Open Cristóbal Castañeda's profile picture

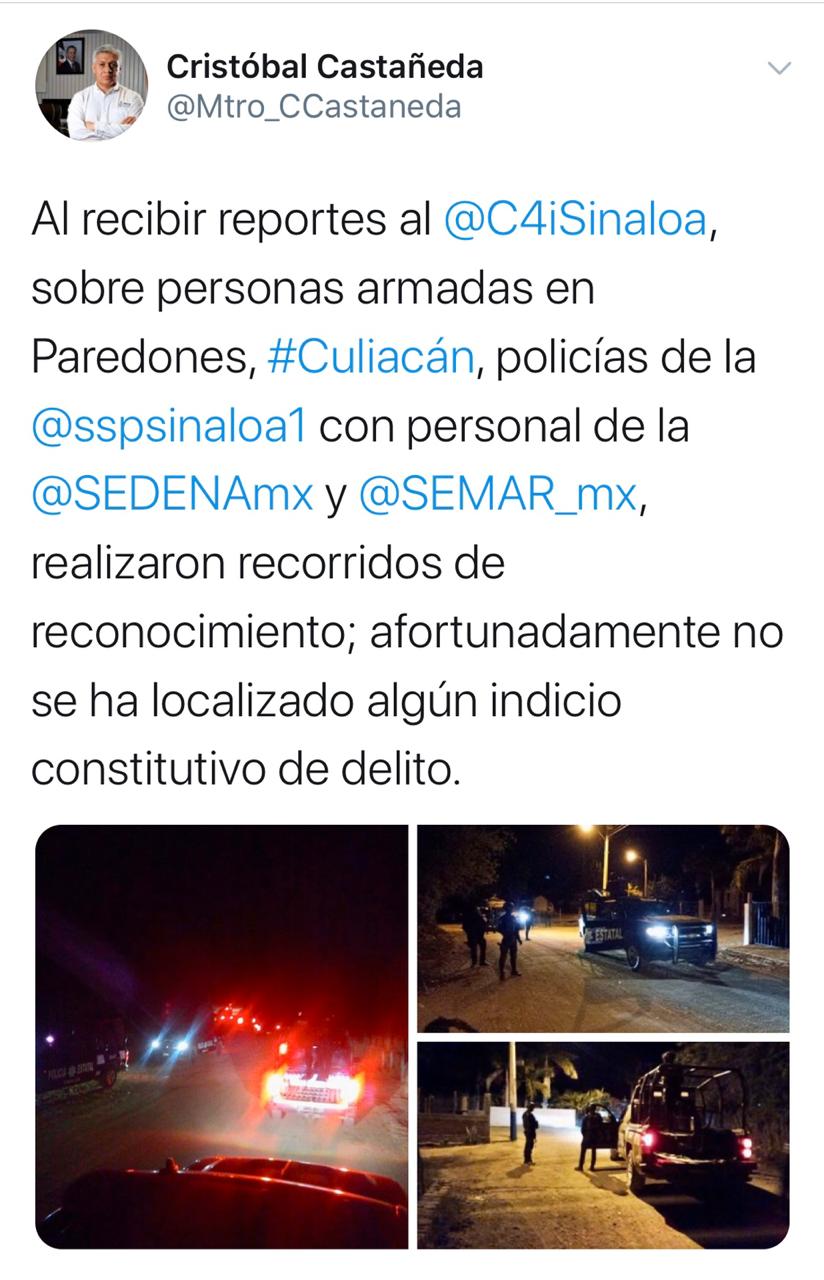pos(92,84)
